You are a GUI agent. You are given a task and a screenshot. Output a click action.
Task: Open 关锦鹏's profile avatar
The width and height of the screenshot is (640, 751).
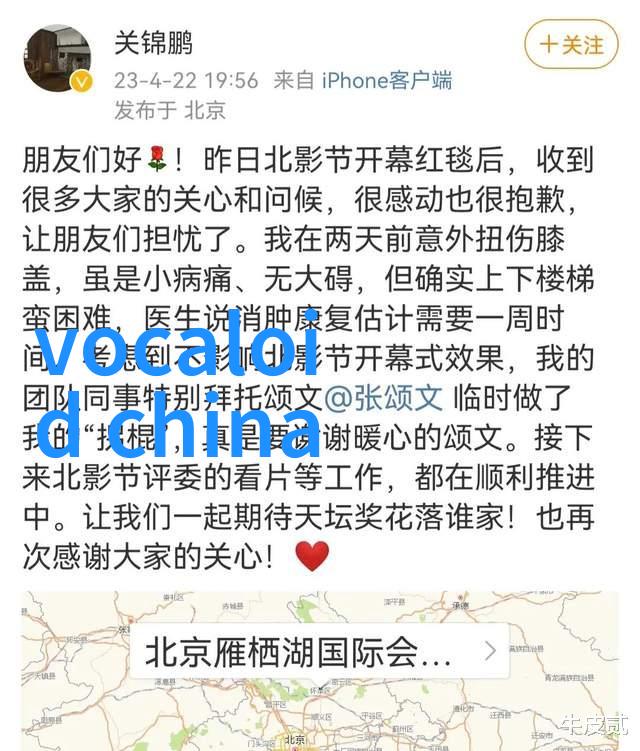57,57
